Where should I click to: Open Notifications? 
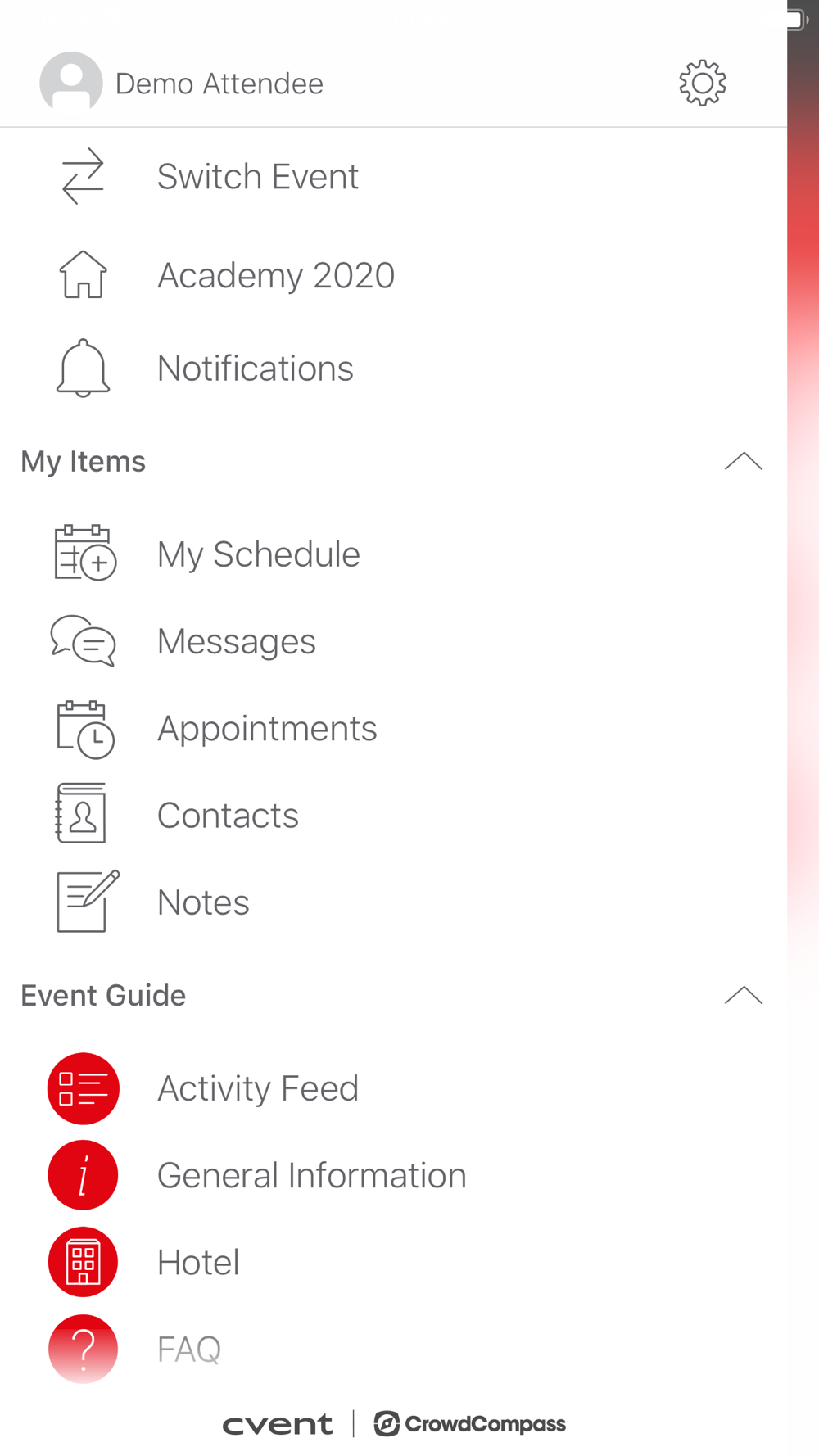(393, 369)
